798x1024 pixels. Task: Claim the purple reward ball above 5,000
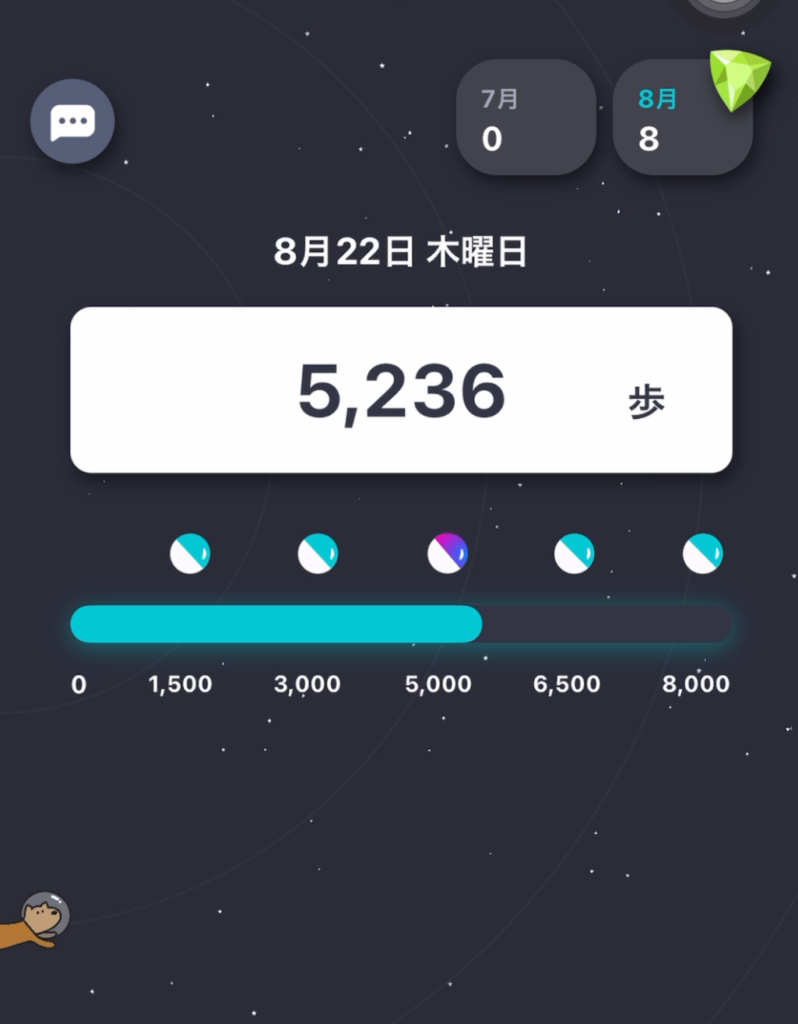[447, 553]
